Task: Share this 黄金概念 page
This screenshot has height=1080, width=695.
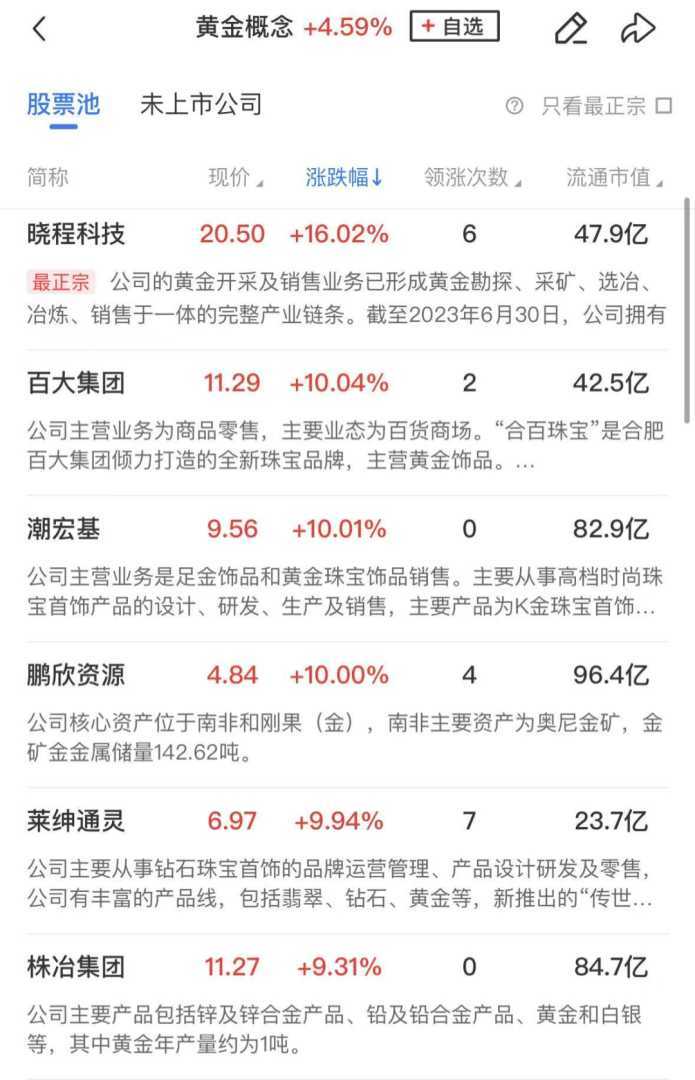Action: (637, 28)
